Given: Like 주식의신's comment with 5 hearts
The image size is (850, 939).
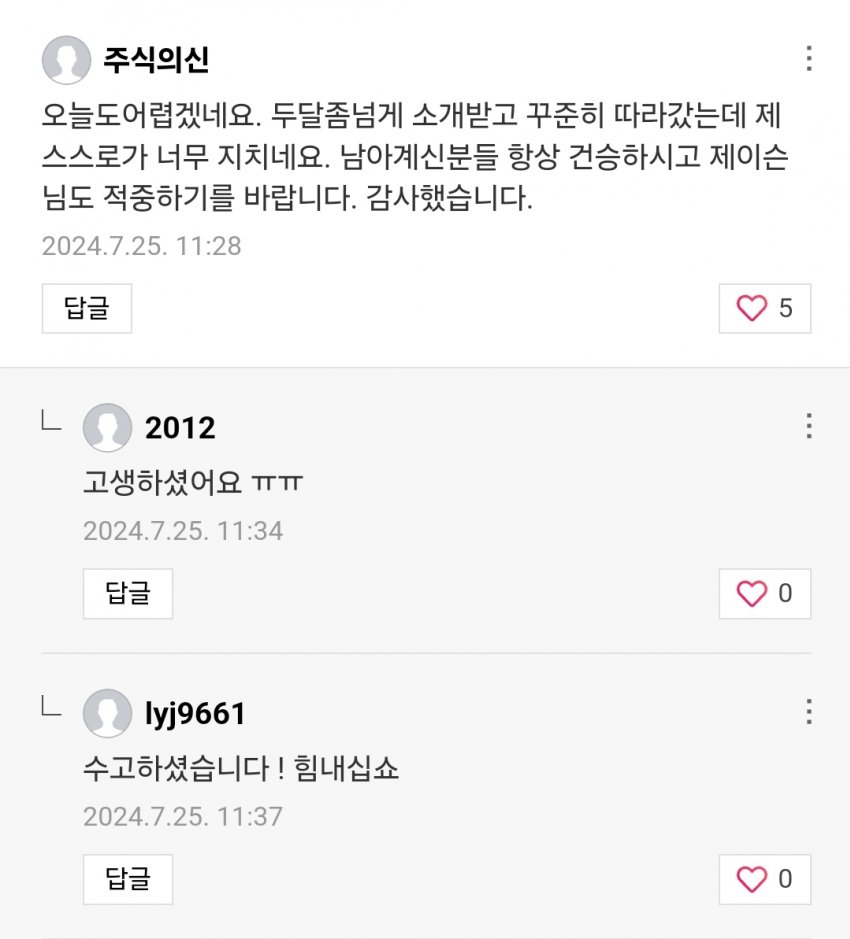Looking at the screenshot, I should click(764, 308).
